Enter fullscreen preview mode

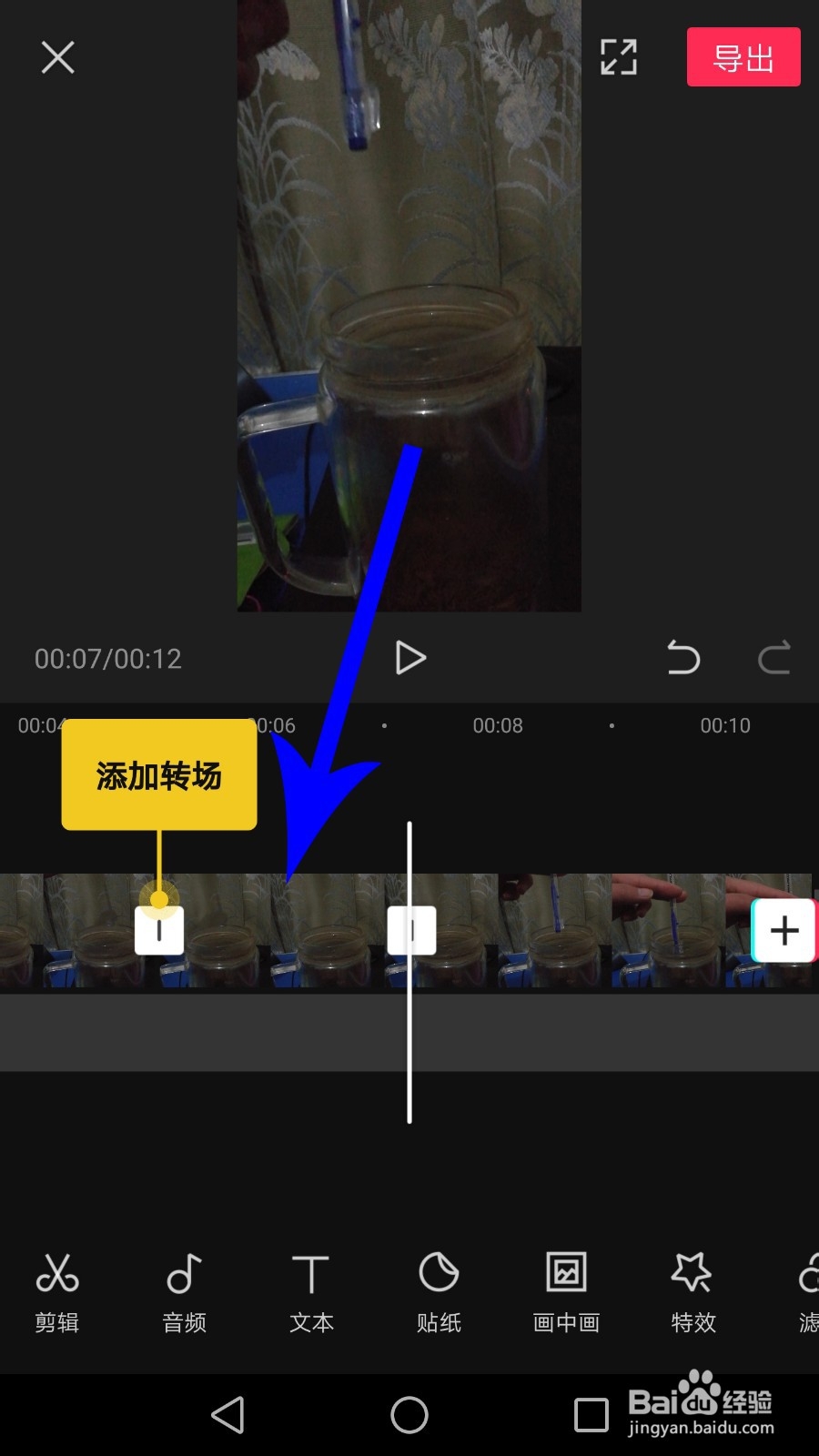[618, 56]
